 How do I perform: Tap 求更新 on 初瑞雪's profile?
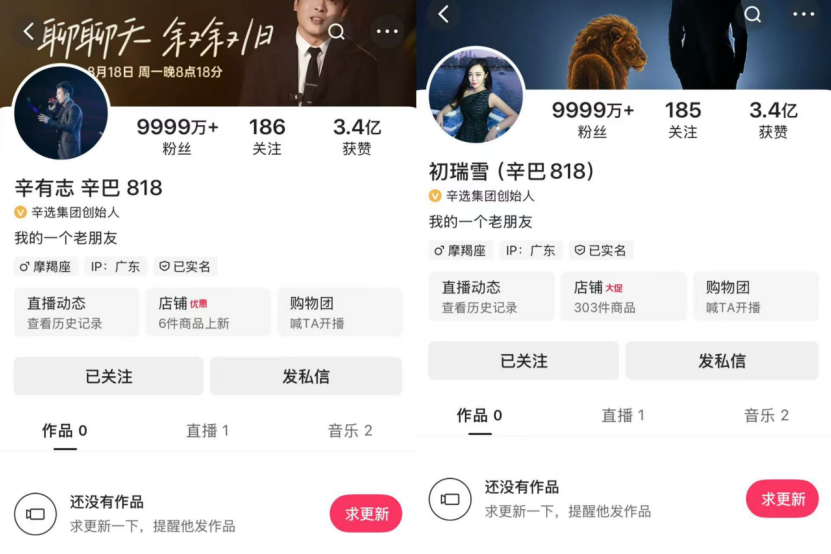782,498
